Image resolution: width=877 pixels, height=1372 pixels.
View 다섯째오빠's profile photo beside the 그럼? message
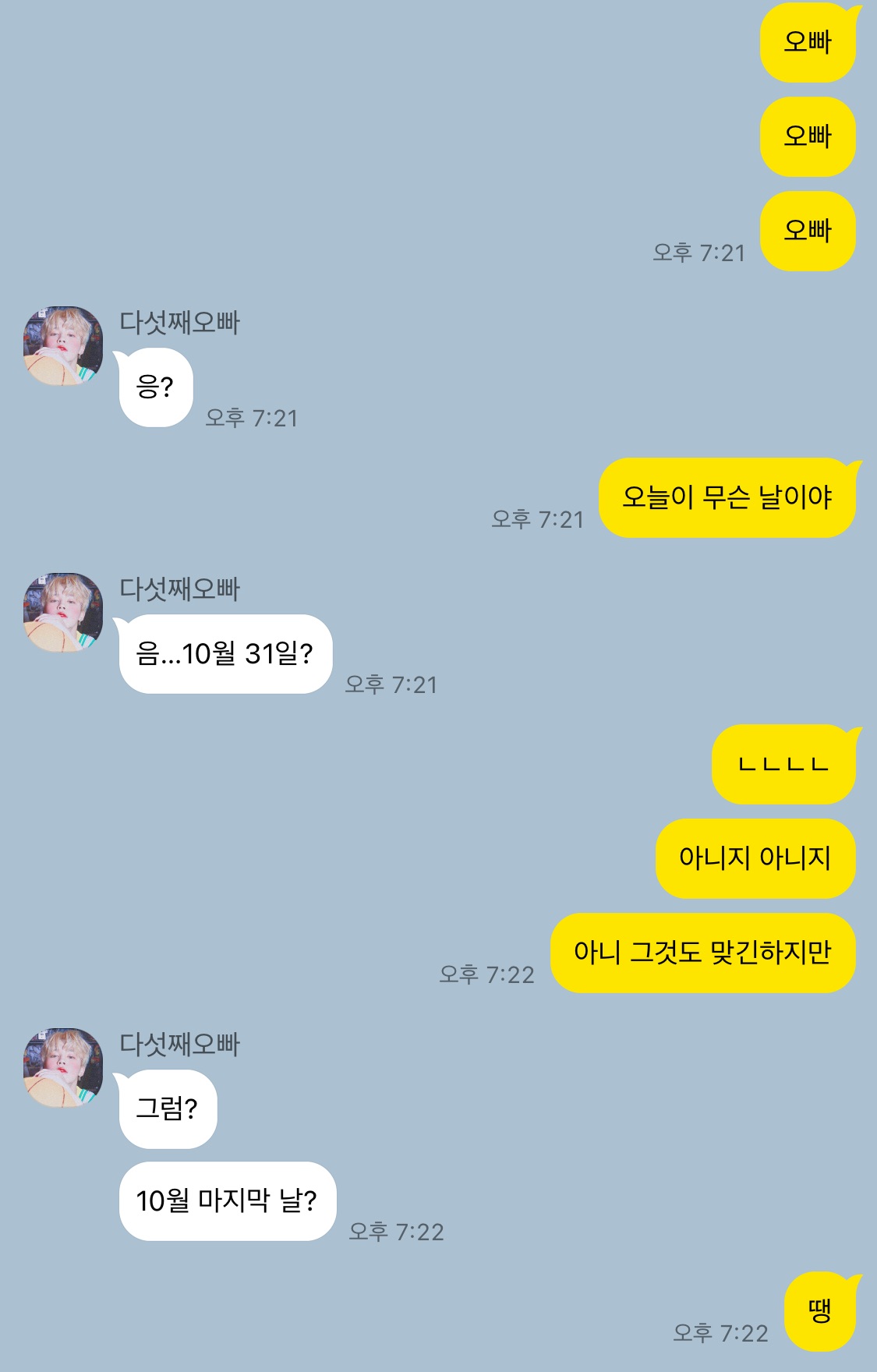[x=63, y=1067]
